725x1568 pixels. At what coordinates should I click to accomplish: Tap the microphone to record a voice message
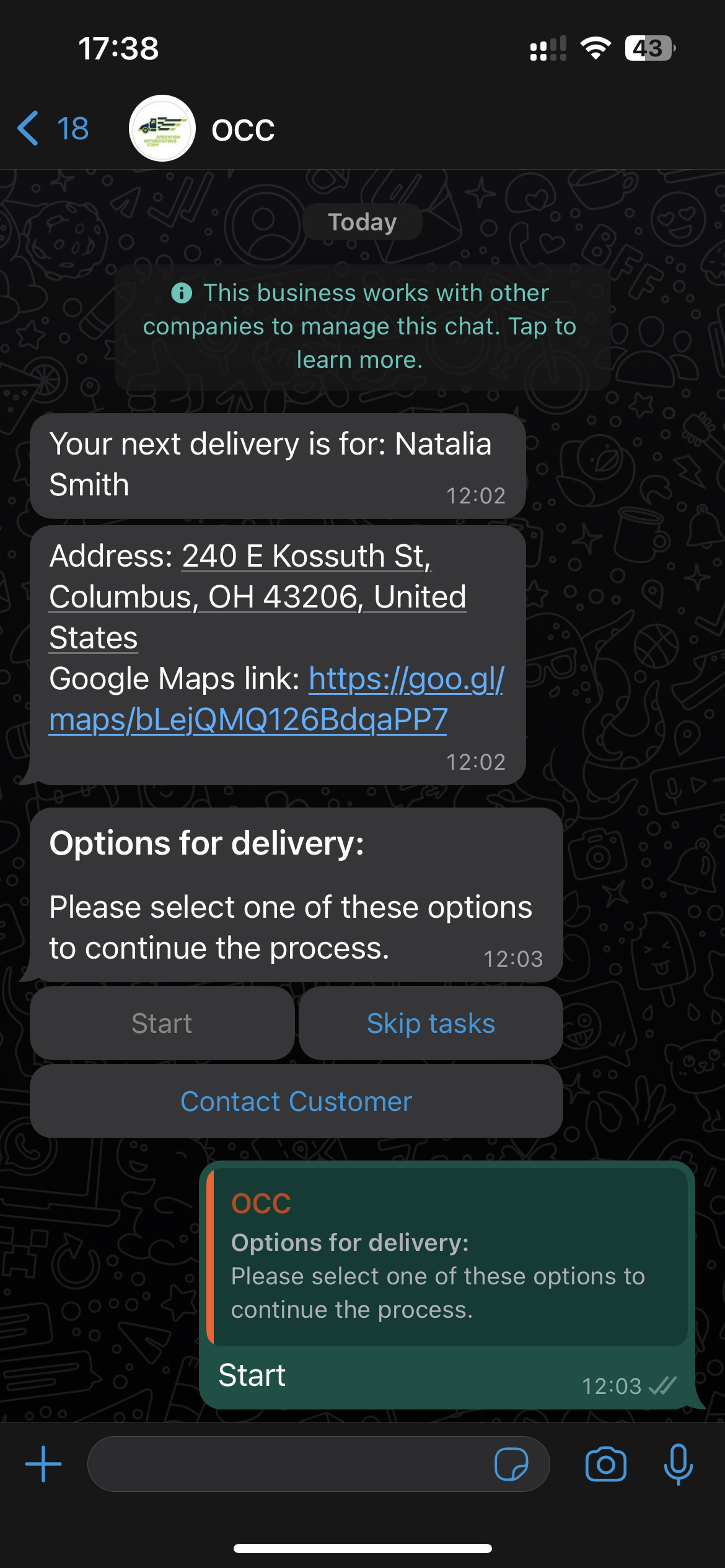tap(678, 1464)
